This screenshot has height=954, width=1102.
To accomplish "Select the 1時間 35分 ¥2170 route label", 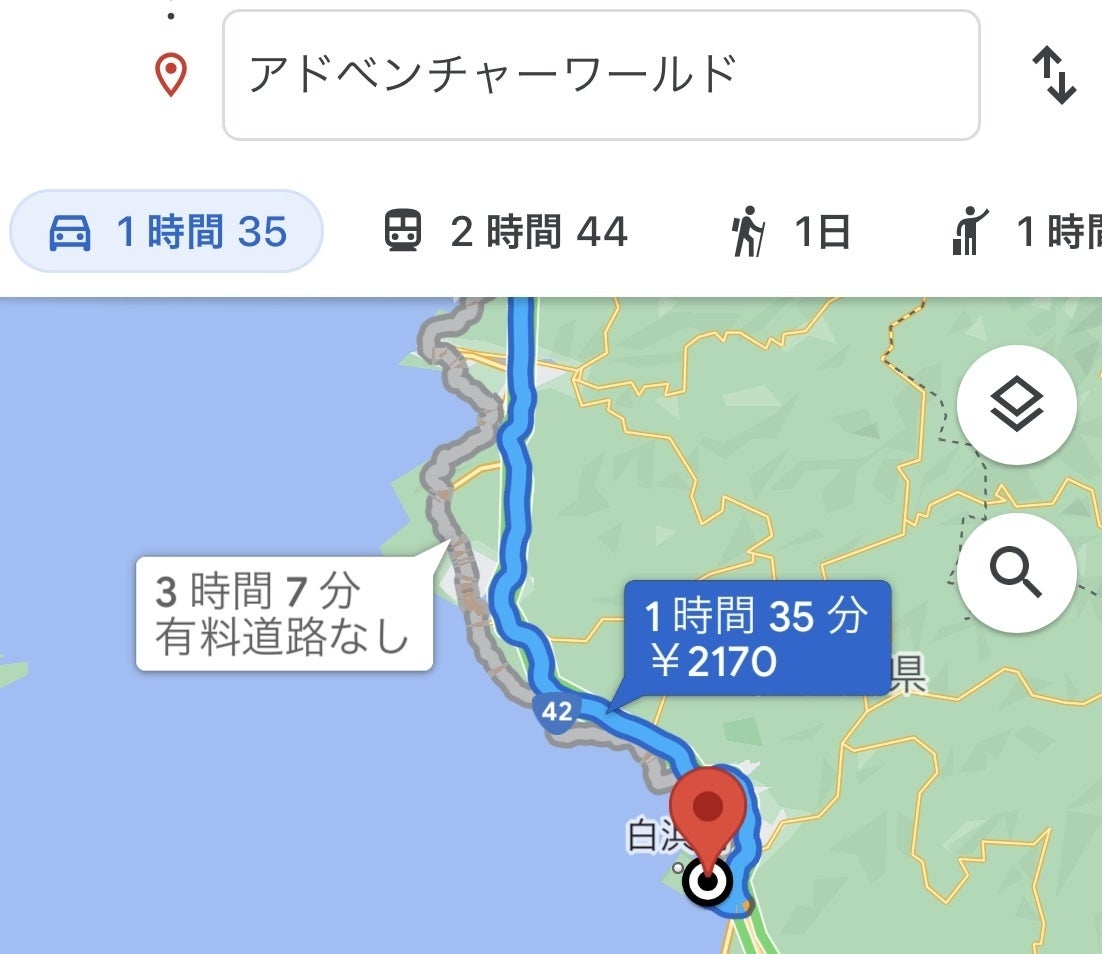I will tap(757, 638).
